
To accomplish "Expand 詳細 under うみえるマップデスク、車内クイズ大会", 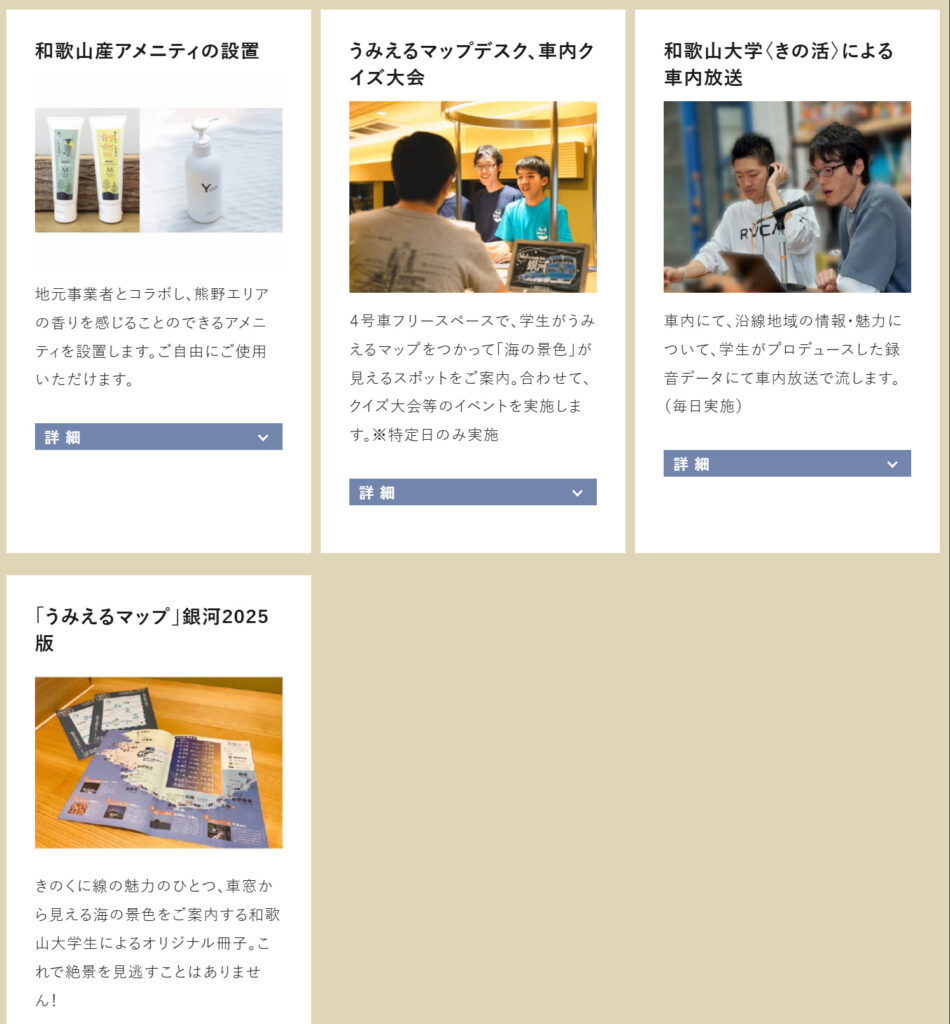I will tap(472, 492).
